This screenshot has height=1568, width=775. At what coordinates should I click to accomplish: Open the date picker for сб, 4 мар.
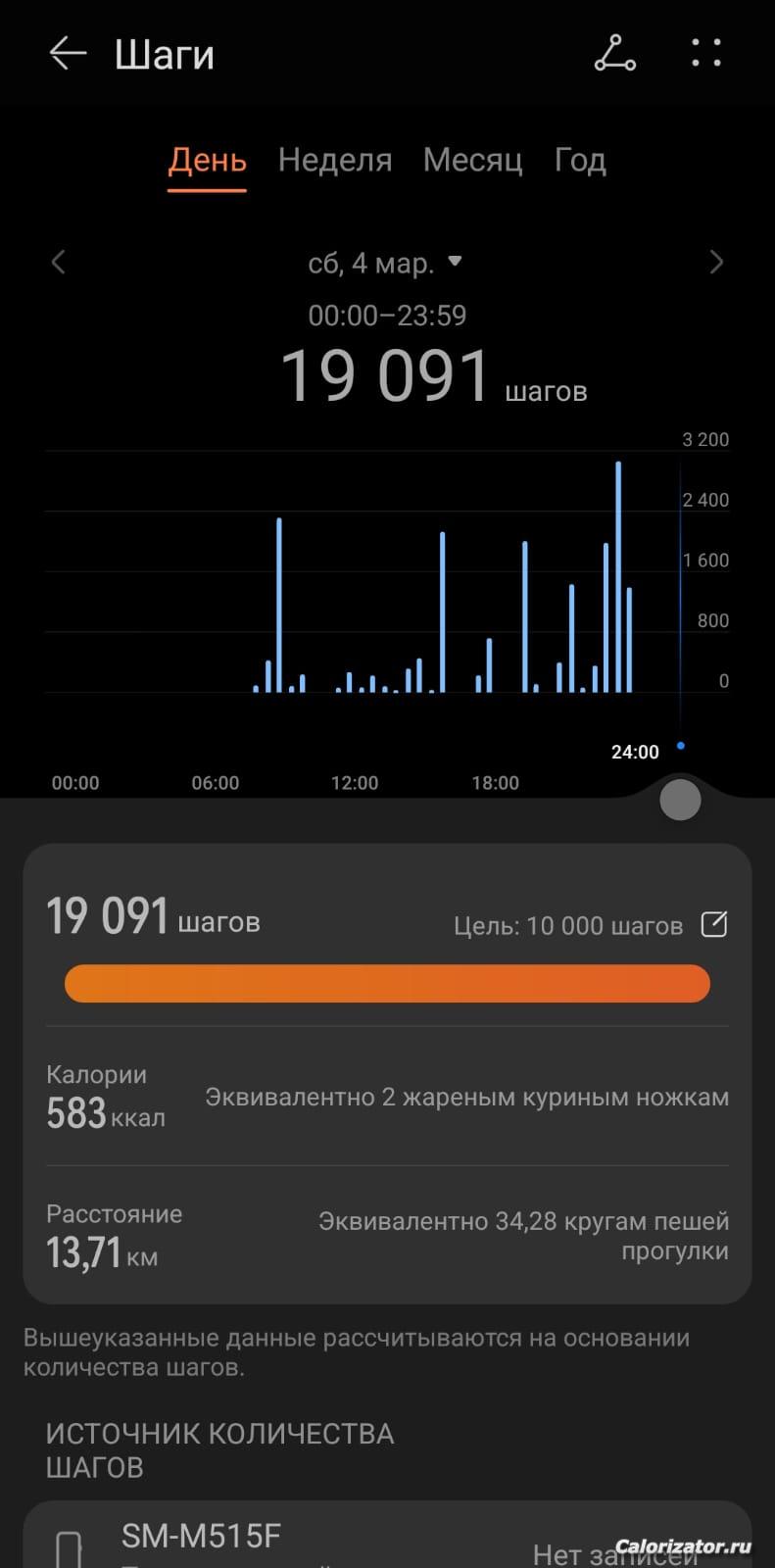pyautogui.click(x=385, y=263)
